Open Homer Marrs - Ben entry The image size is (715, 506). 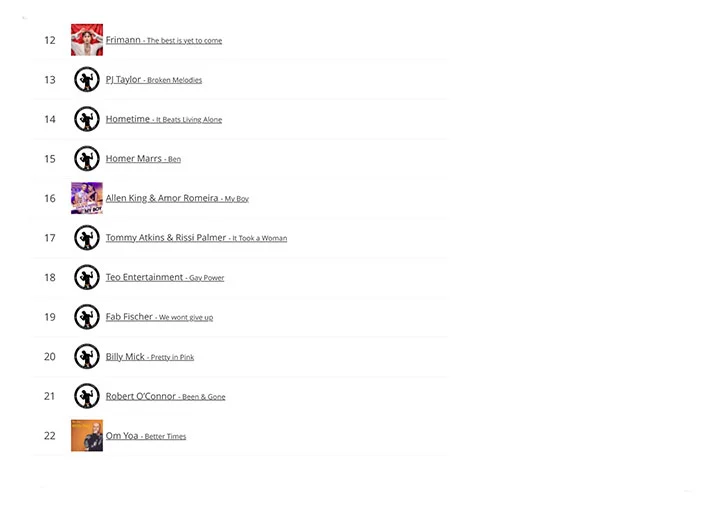point(143,158)
